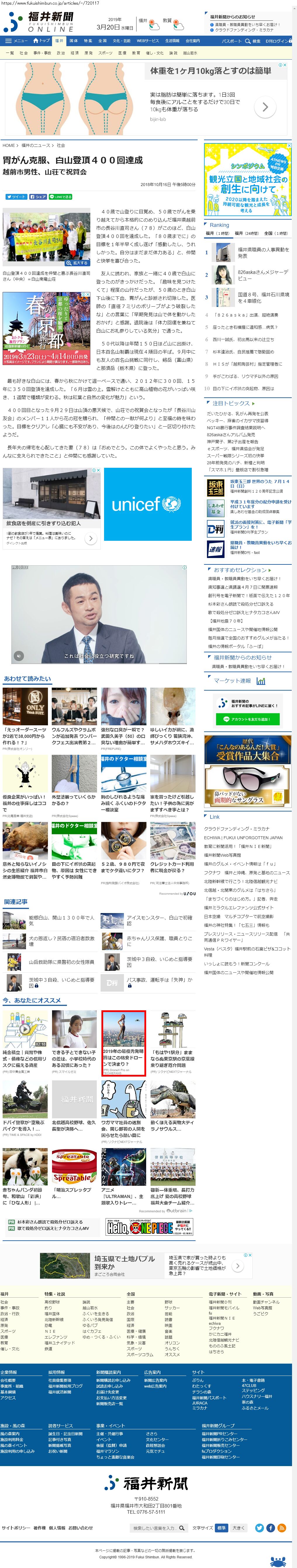Tap the 社会 breadcrumb link above the headline
297x1568 pixels.
click(x=61, y=145)
